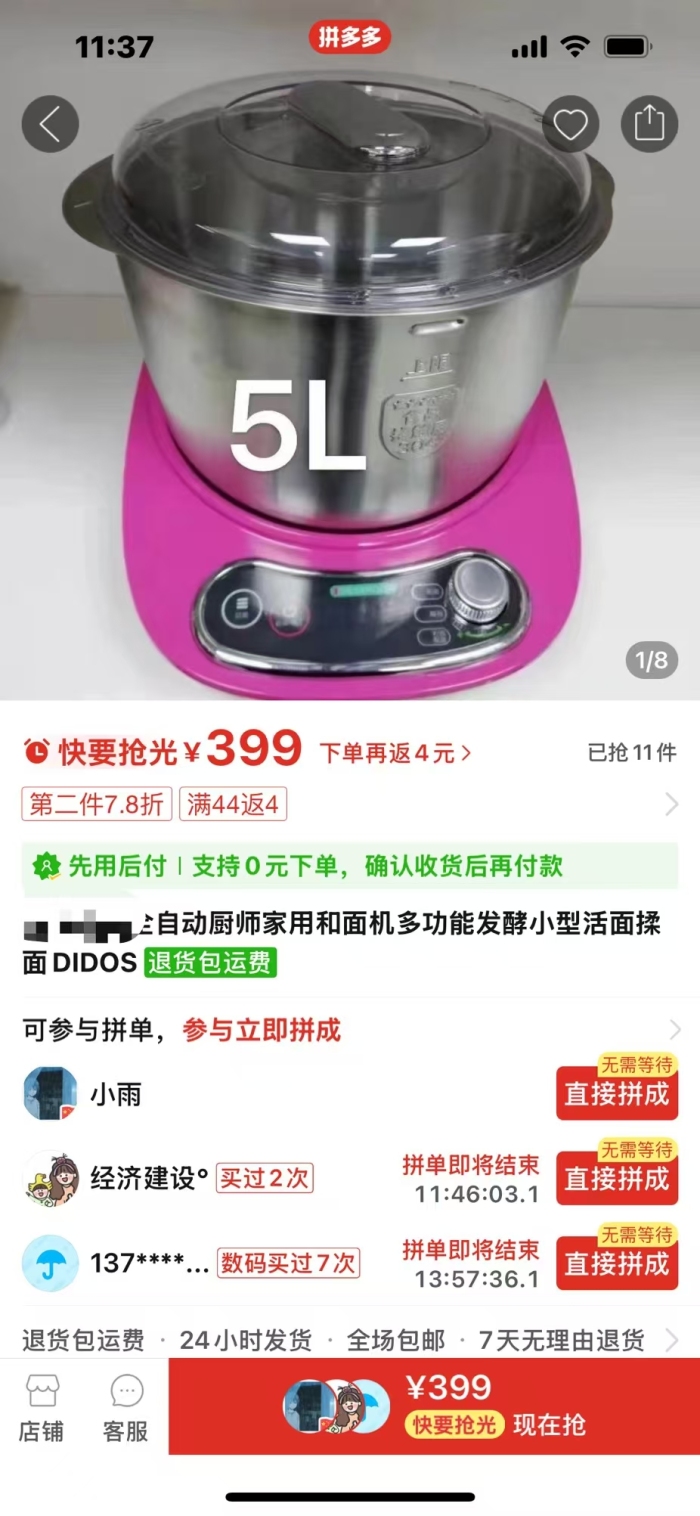Expand the 退货包运费 service guarantees row
This screenshot has height=1516, width=700.
350,1340
